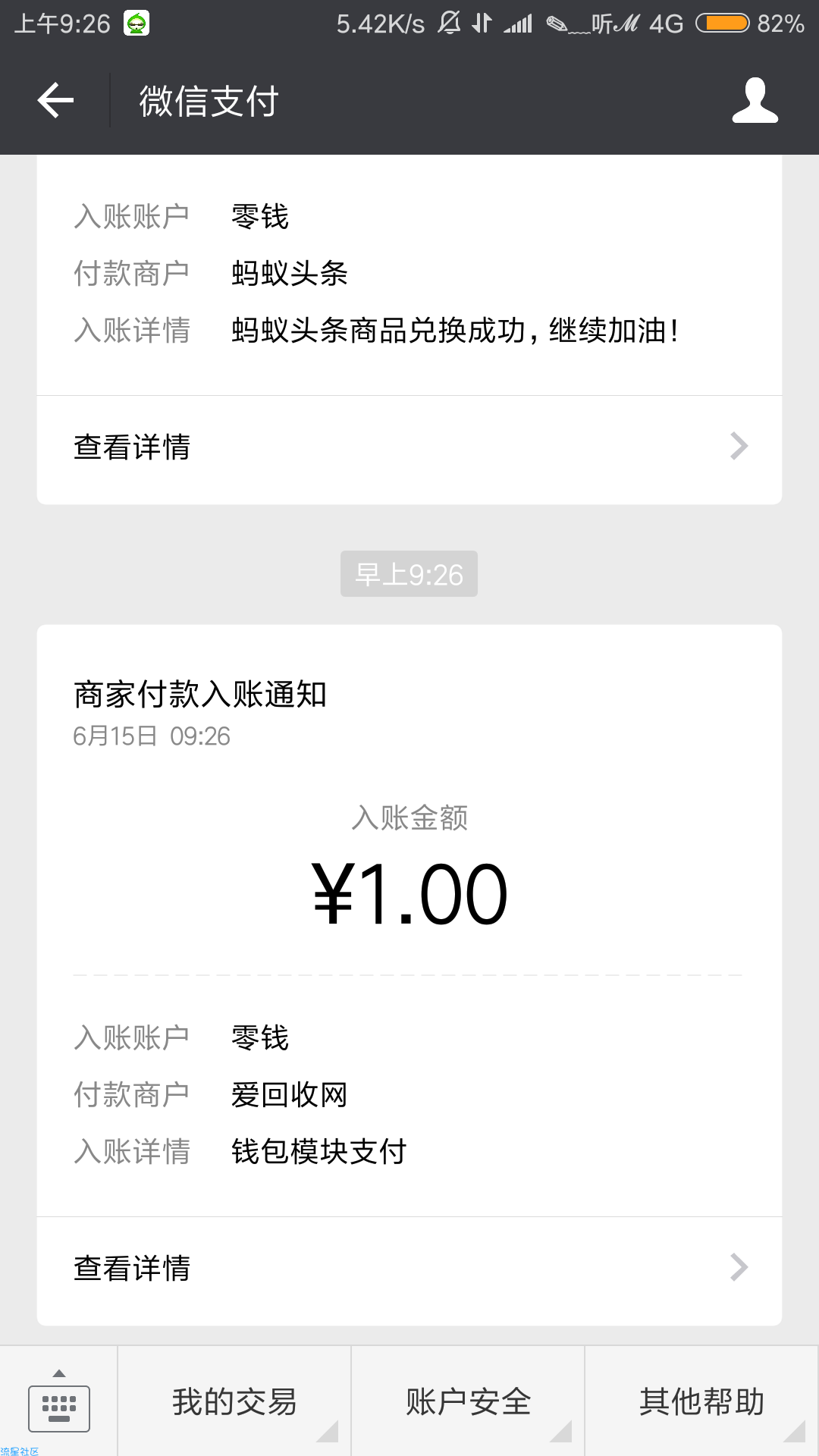The image size is (819, 1456).
Task: Open the account profile icon
Action: (x=755, y=100)
